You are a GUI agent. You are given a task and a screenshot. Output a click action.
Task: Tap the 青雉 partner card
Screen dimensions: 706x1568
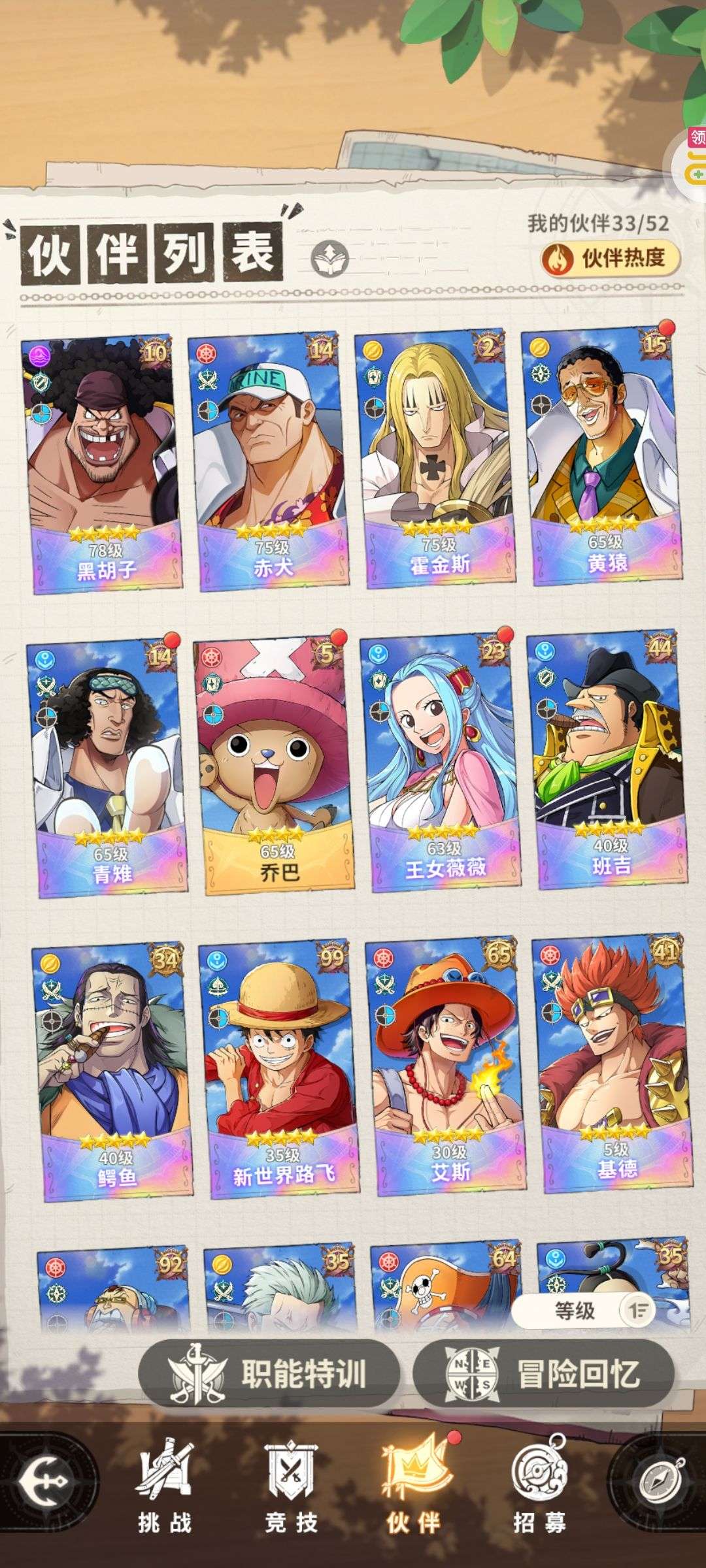coord(107,769)
